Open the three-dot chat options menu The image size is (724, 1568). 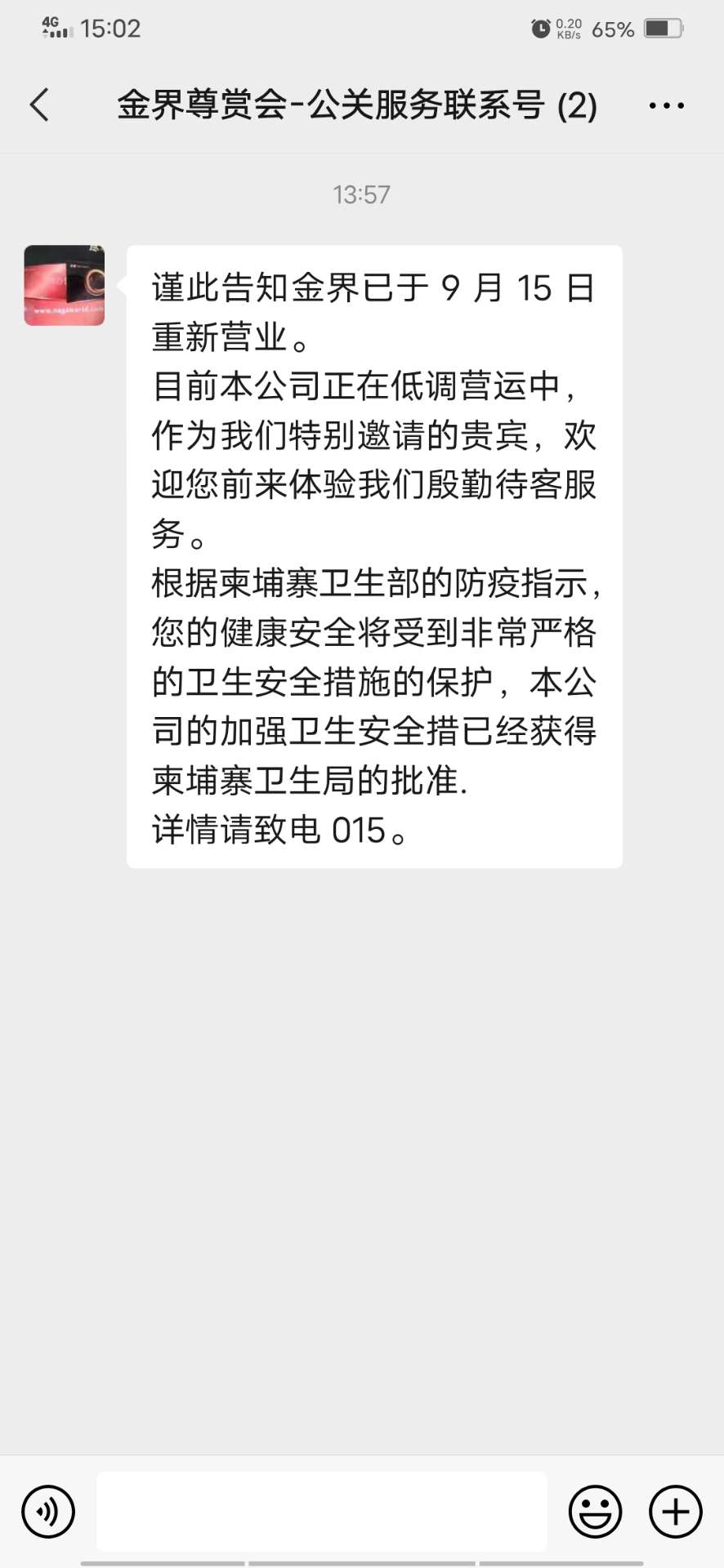[x=666, y=105]
